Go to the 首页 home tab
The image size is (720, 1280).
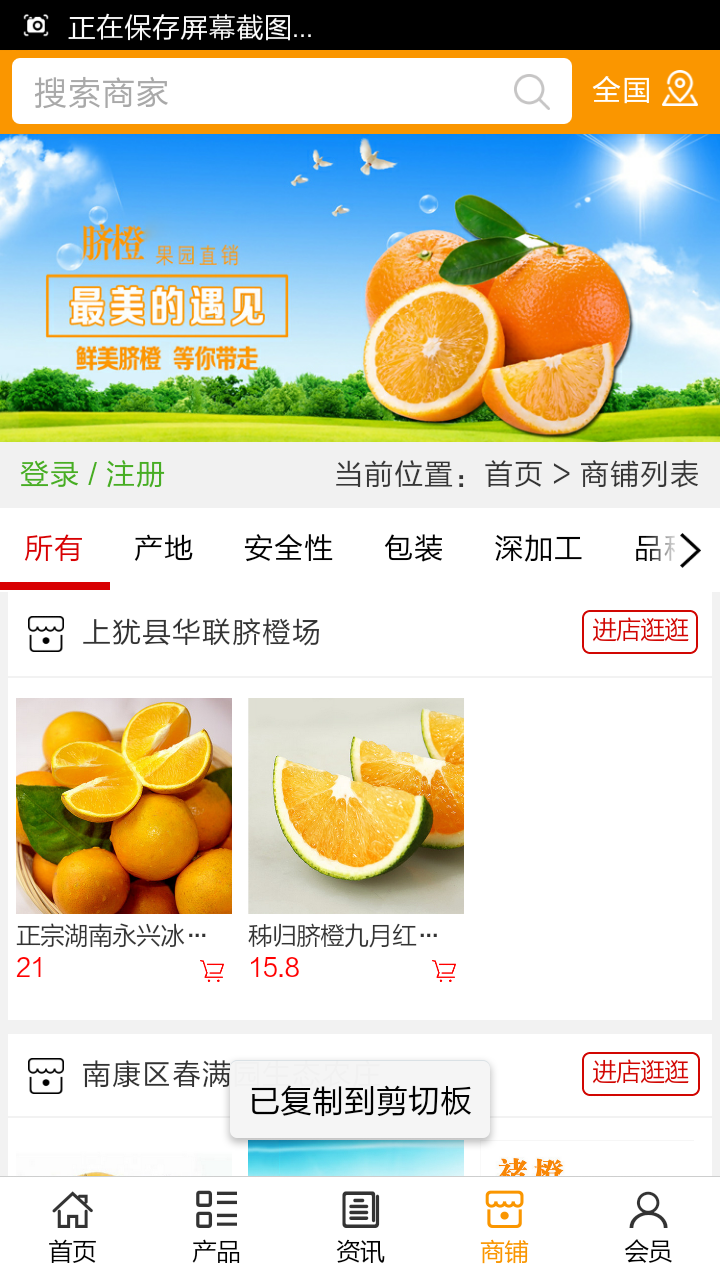click(72, 1228)
